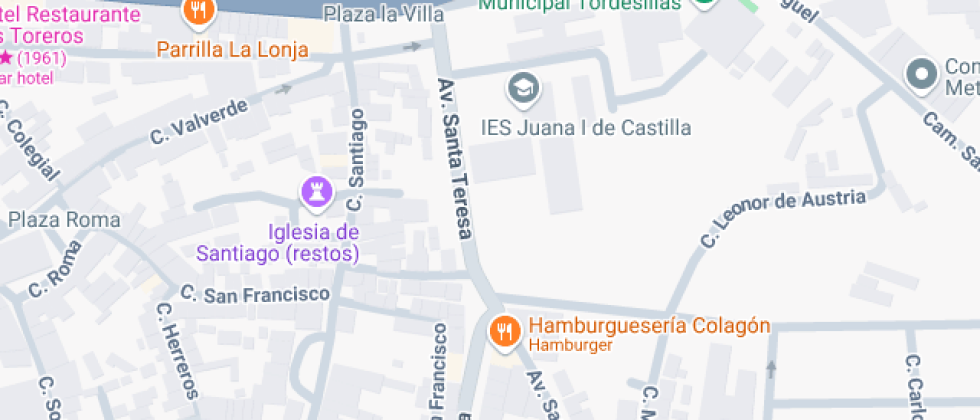This screenshot has height=420, width=980.
Task: Open the Hamburguesería Colagón restaurant pin
Action: (x=503, y=330)
